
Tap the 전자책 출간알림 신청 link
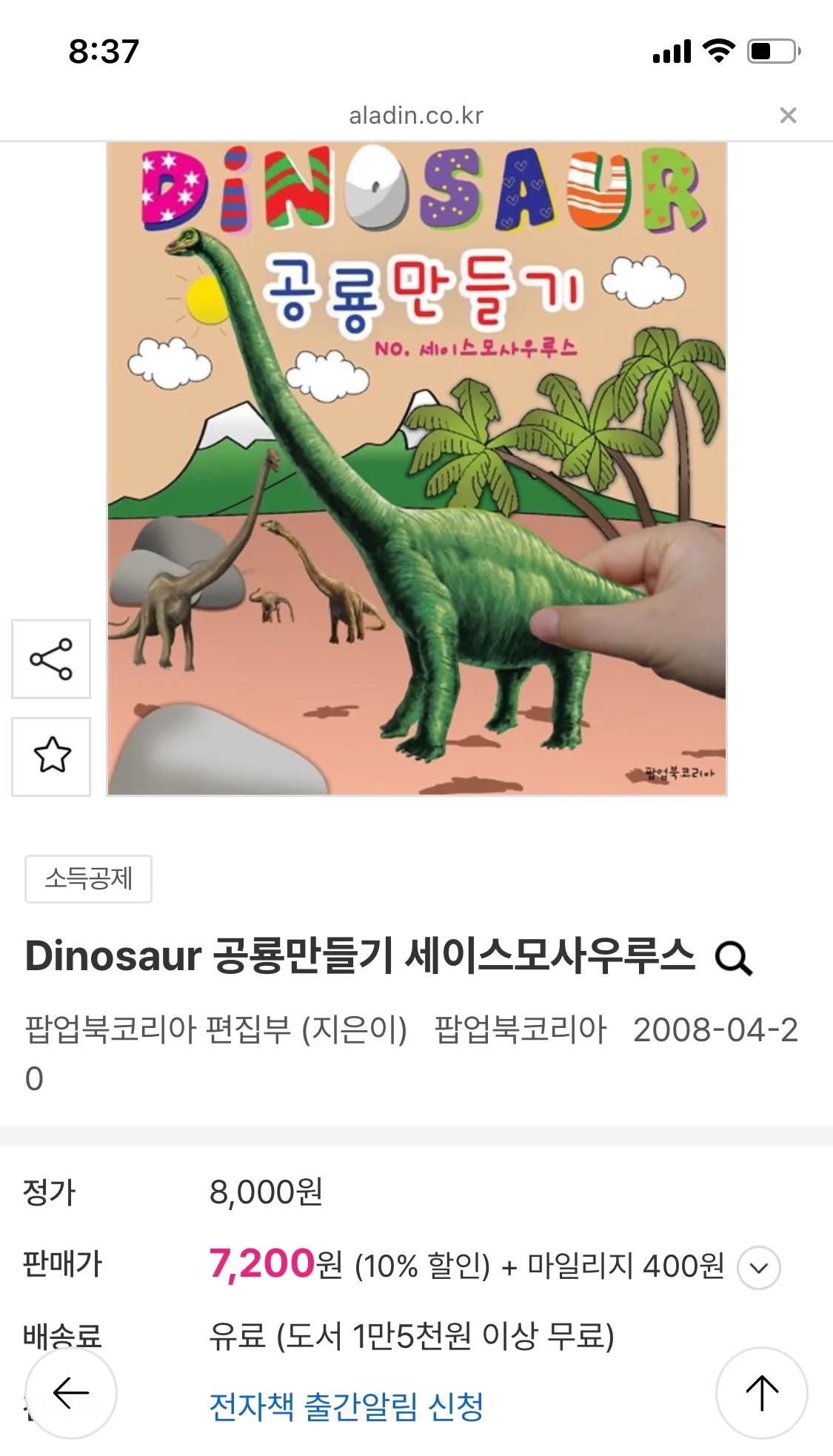[346, 1407]
